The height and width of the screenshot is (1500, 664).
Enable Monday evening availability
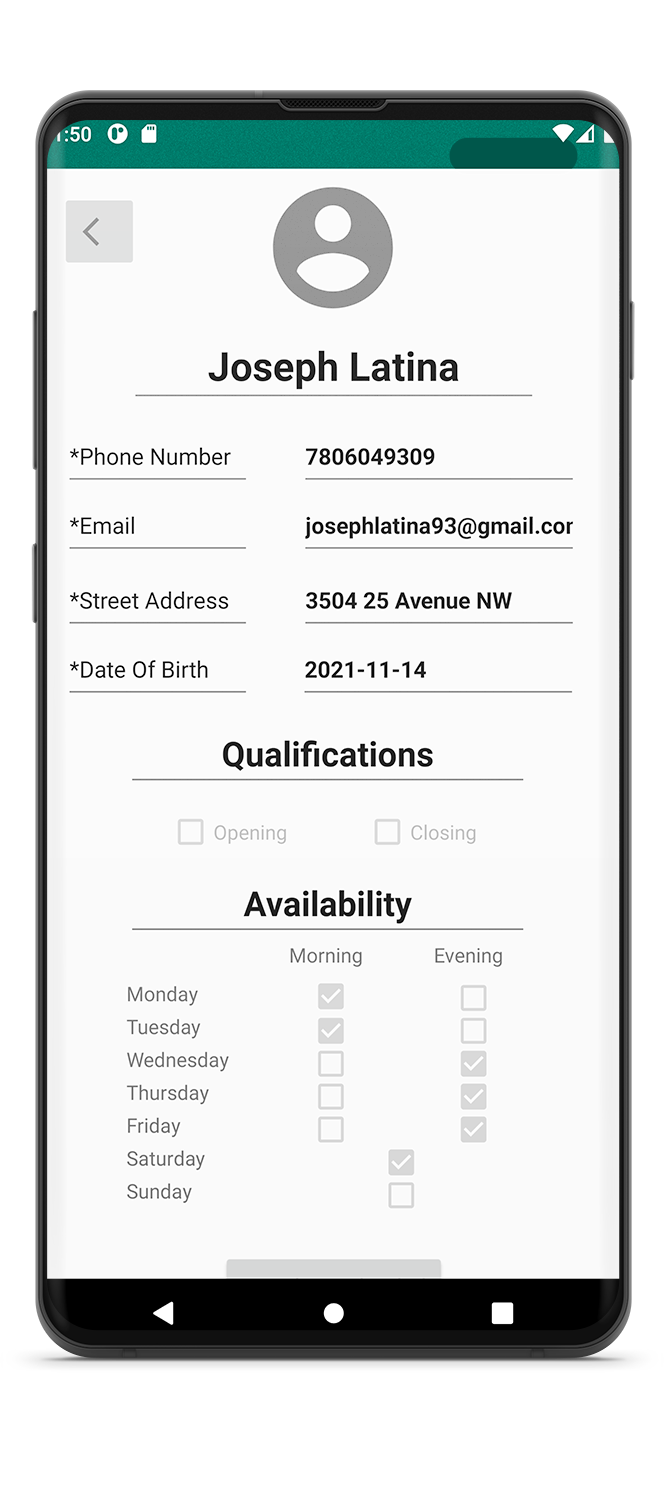pos(474,997)
